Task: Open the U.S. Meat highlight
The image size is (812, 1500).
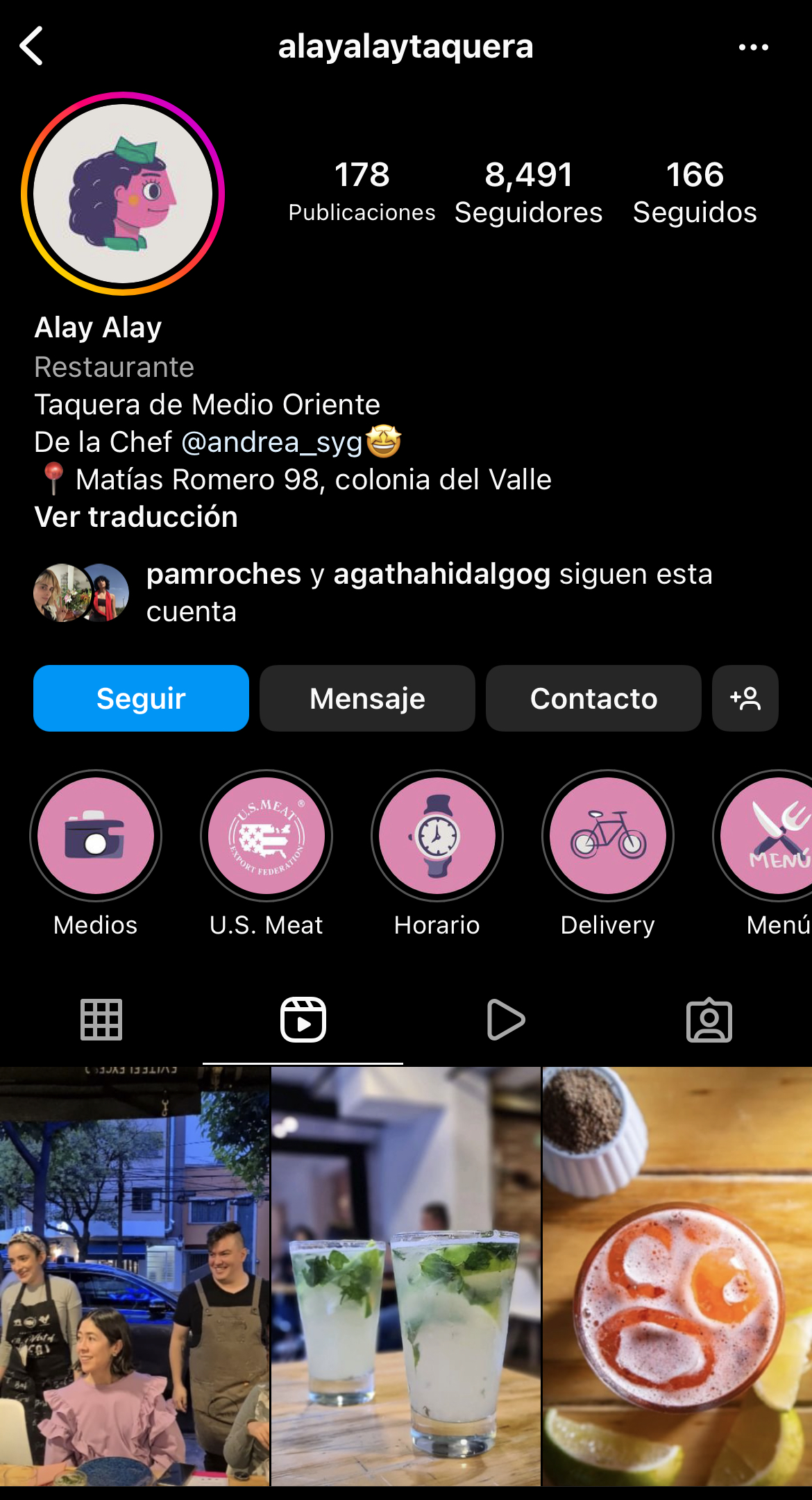Action: tap(267, 836)
